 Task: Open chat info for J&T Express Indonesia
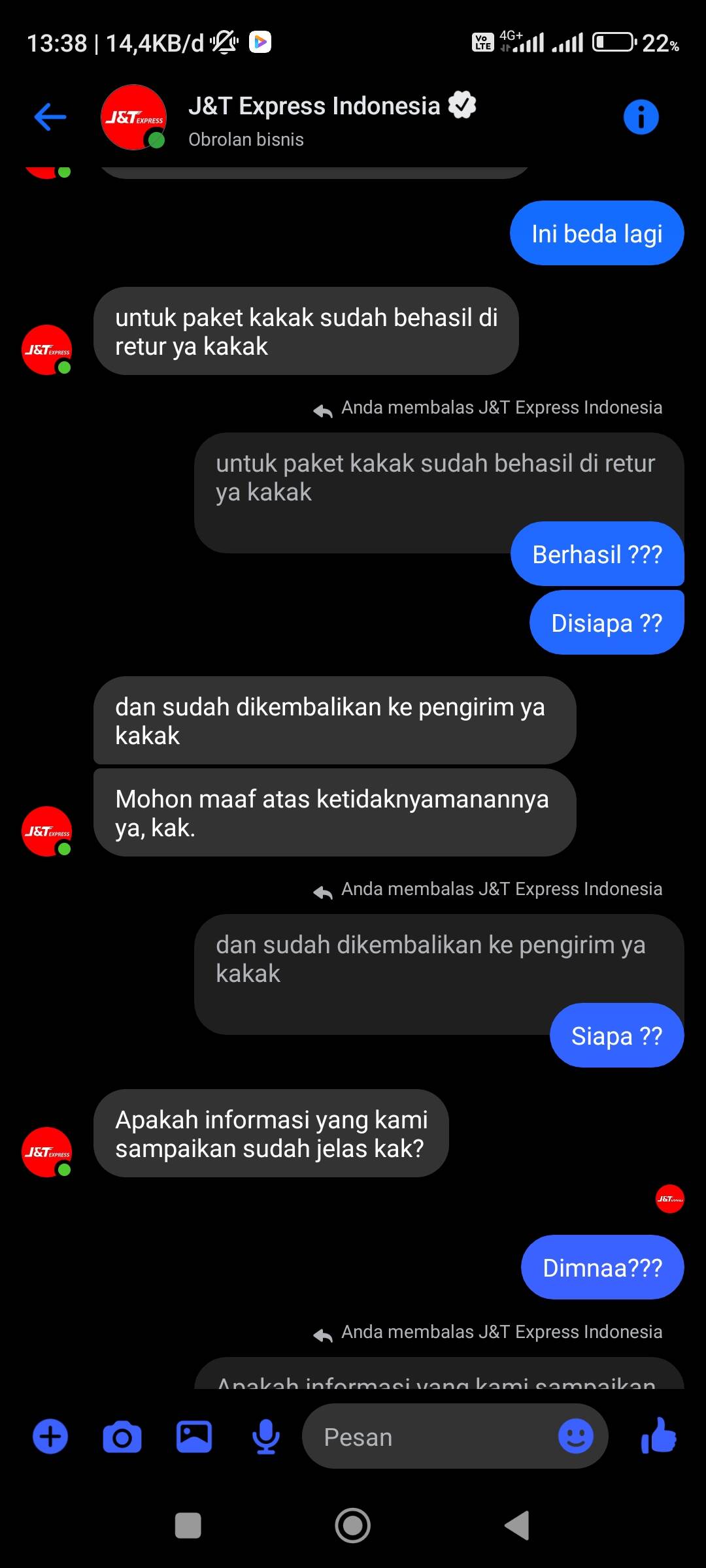[x=641, y=118]
